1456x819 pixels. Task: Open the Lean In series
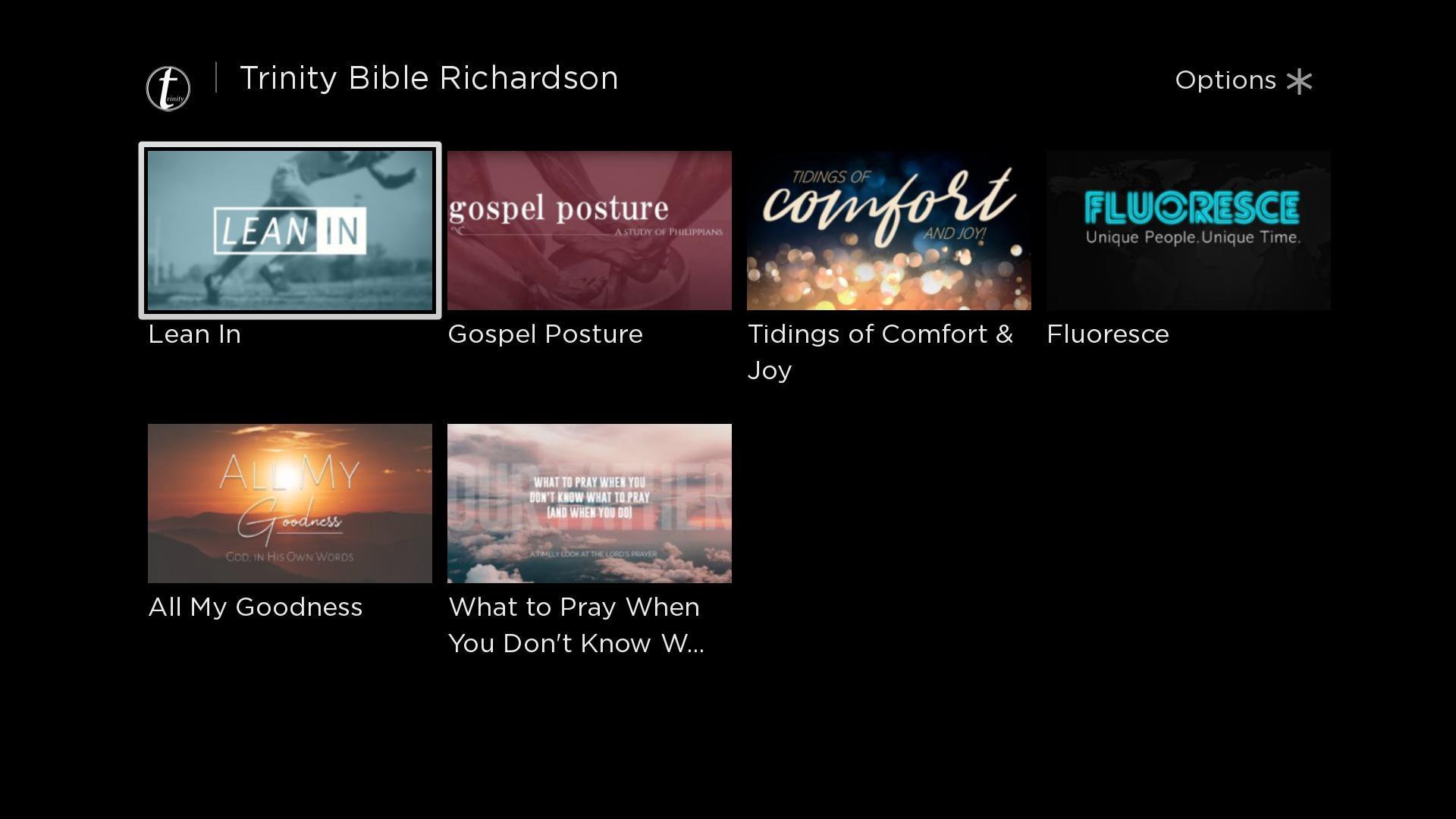tap(290, 230)
